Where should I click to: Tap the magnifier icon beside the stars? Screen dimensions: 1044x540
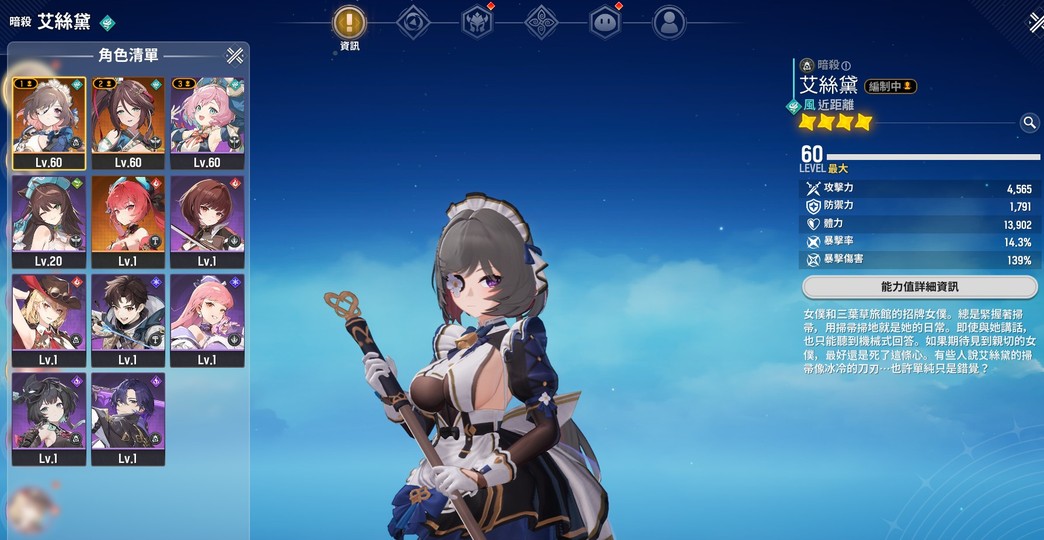click(x=1028, y=122)
